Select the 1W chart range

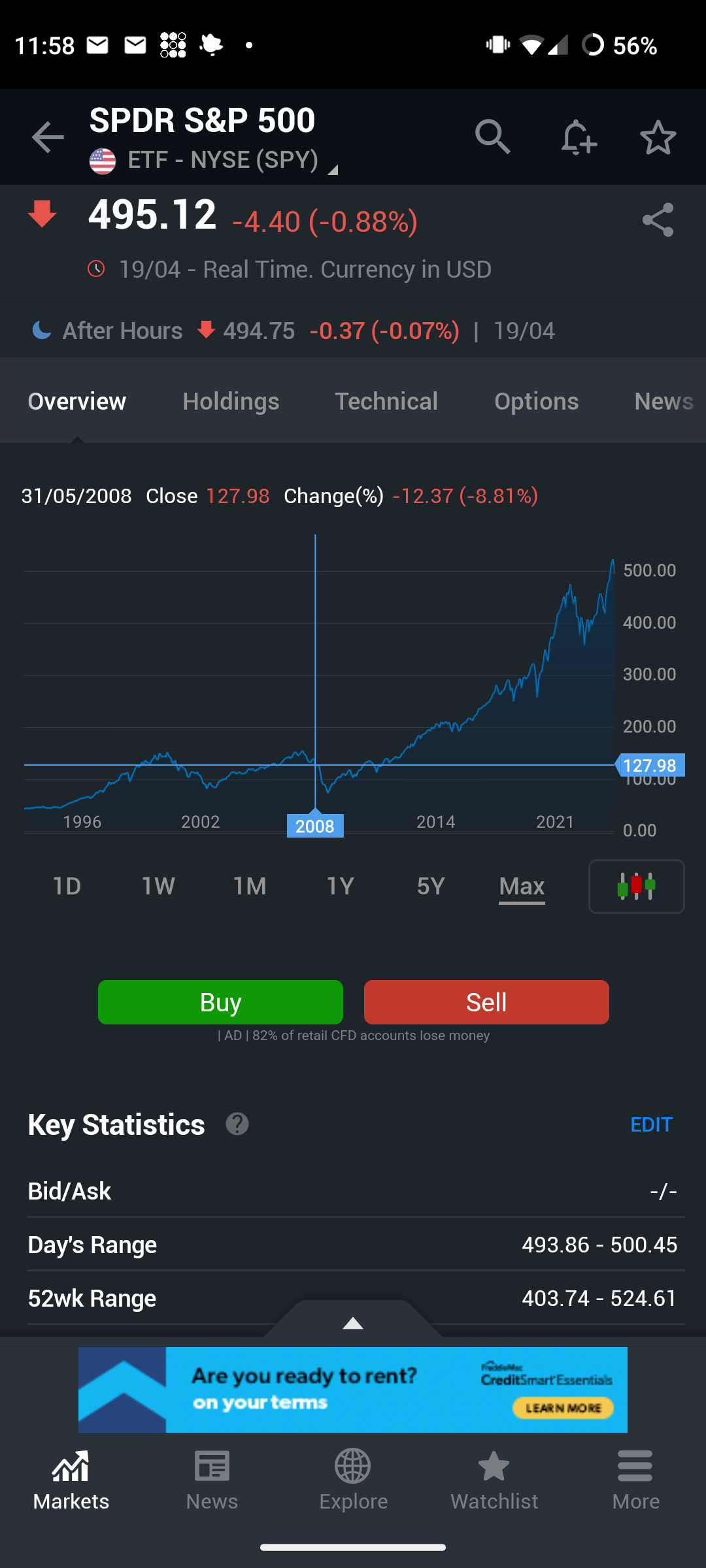coord(158,887)
